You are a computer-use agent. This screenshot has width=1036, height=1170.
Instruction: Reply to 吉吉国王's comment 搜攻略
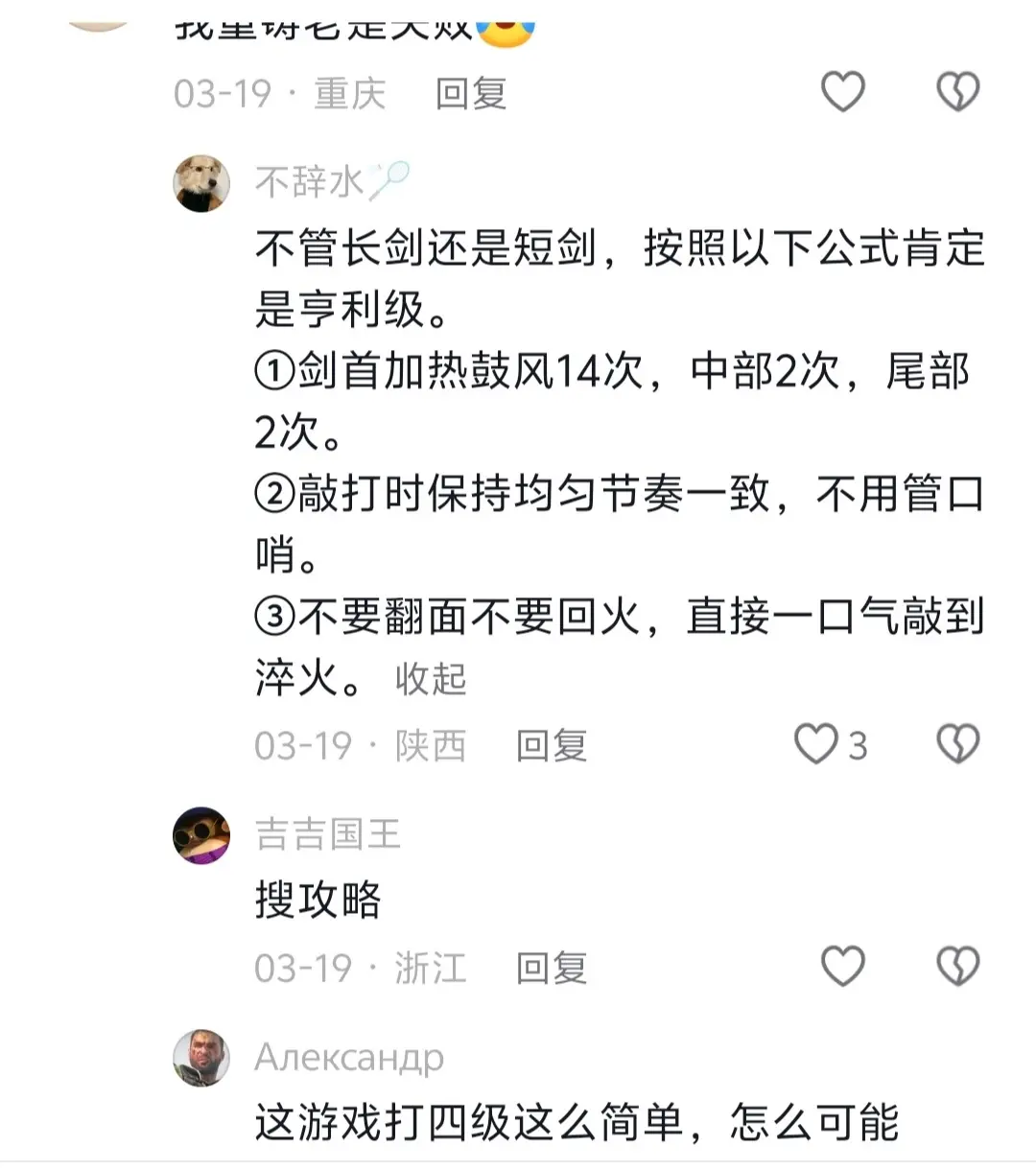[x=551, y=968]
